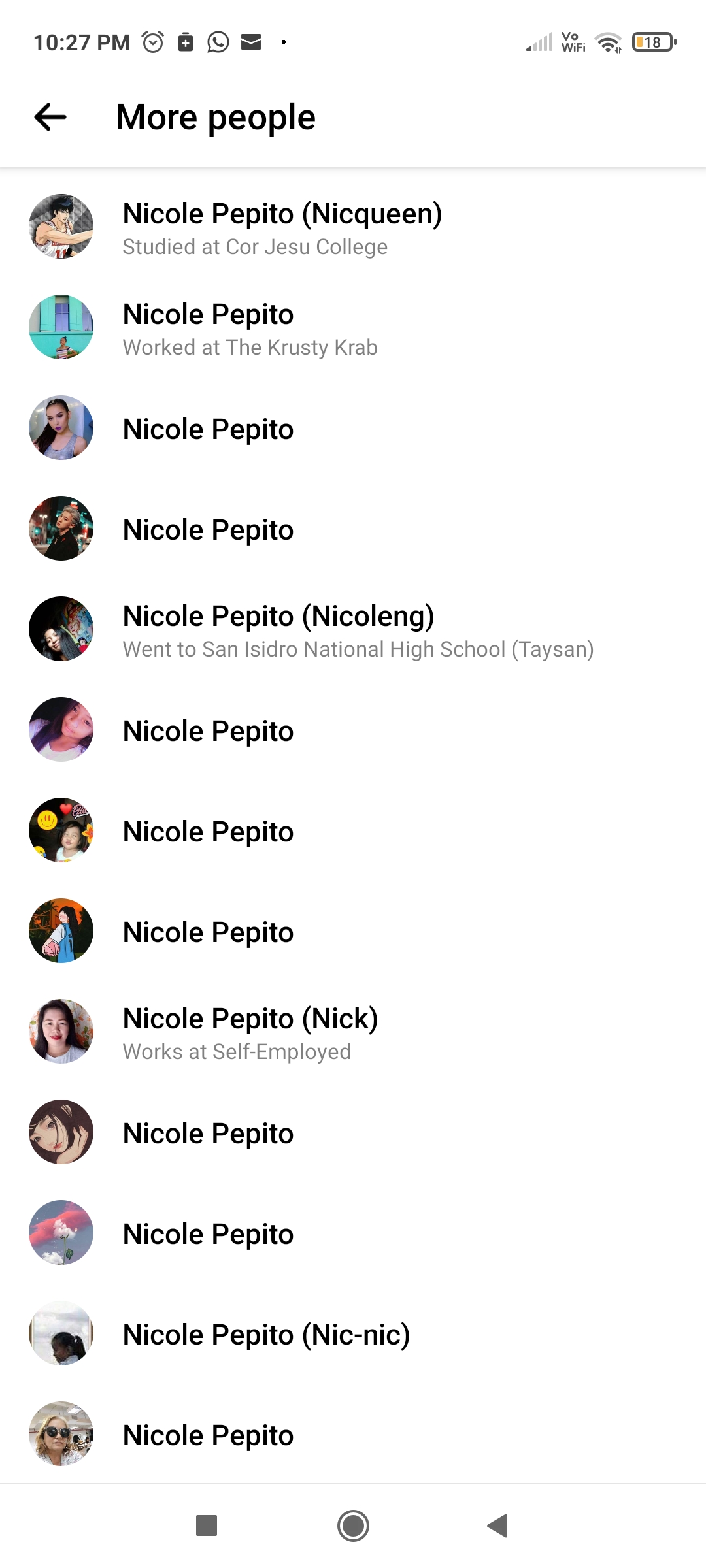Choose Nicole Pepito (Nick), Self-Employed
Image resolution: width=706 pixels, height=1568 pixels.
[x=353, y=1032]
